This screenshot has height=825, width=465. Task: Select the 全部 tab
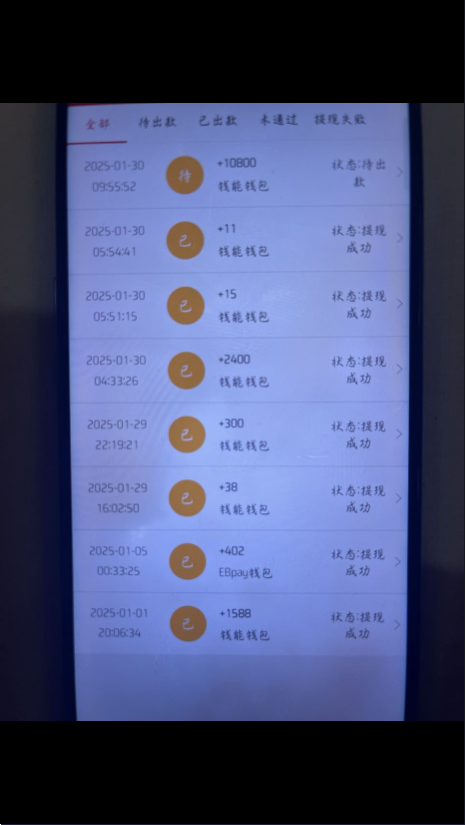[x=97, y=124]
